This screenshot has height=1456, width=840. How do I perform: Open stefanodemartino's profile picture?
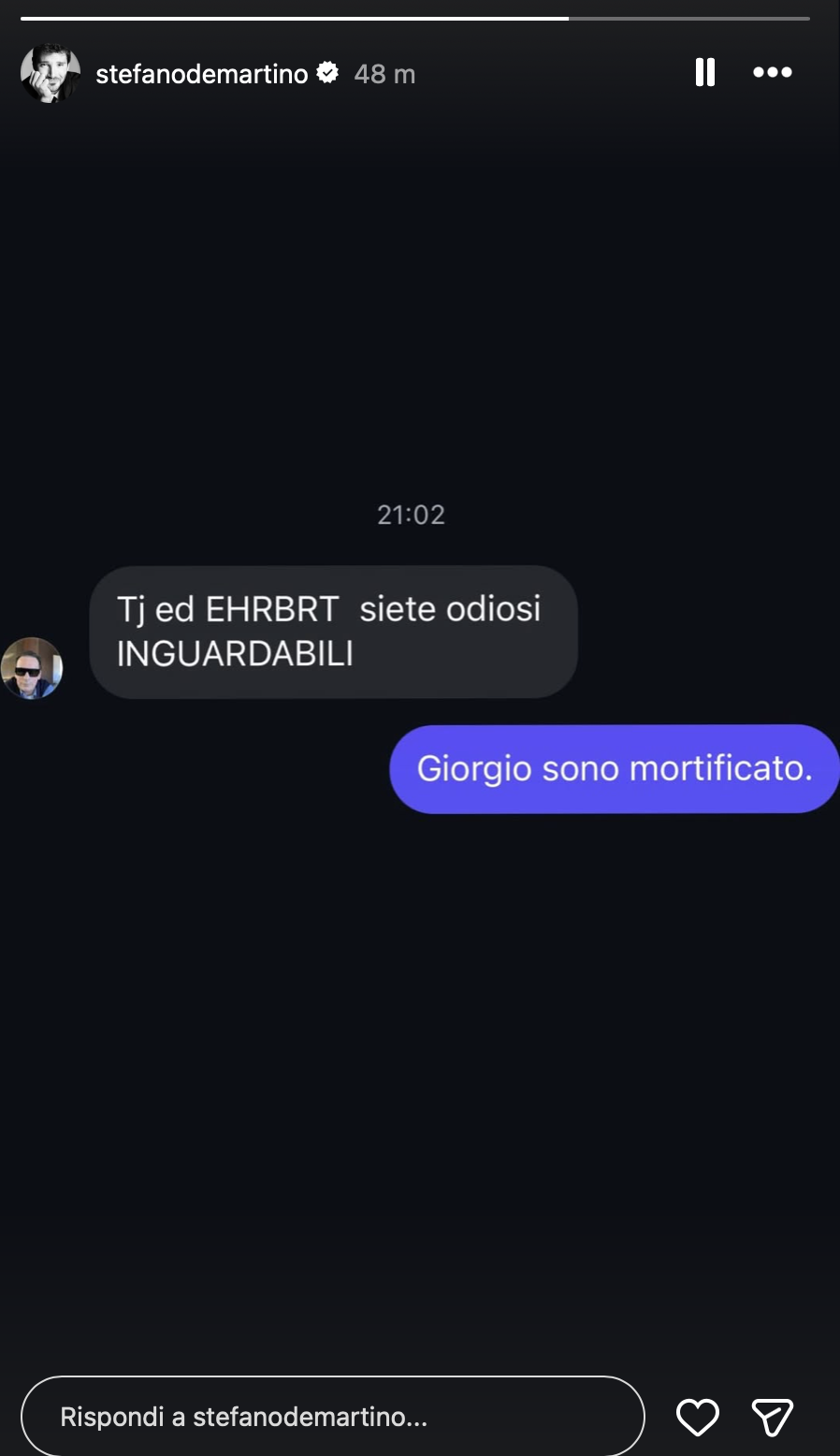[50, 73]
